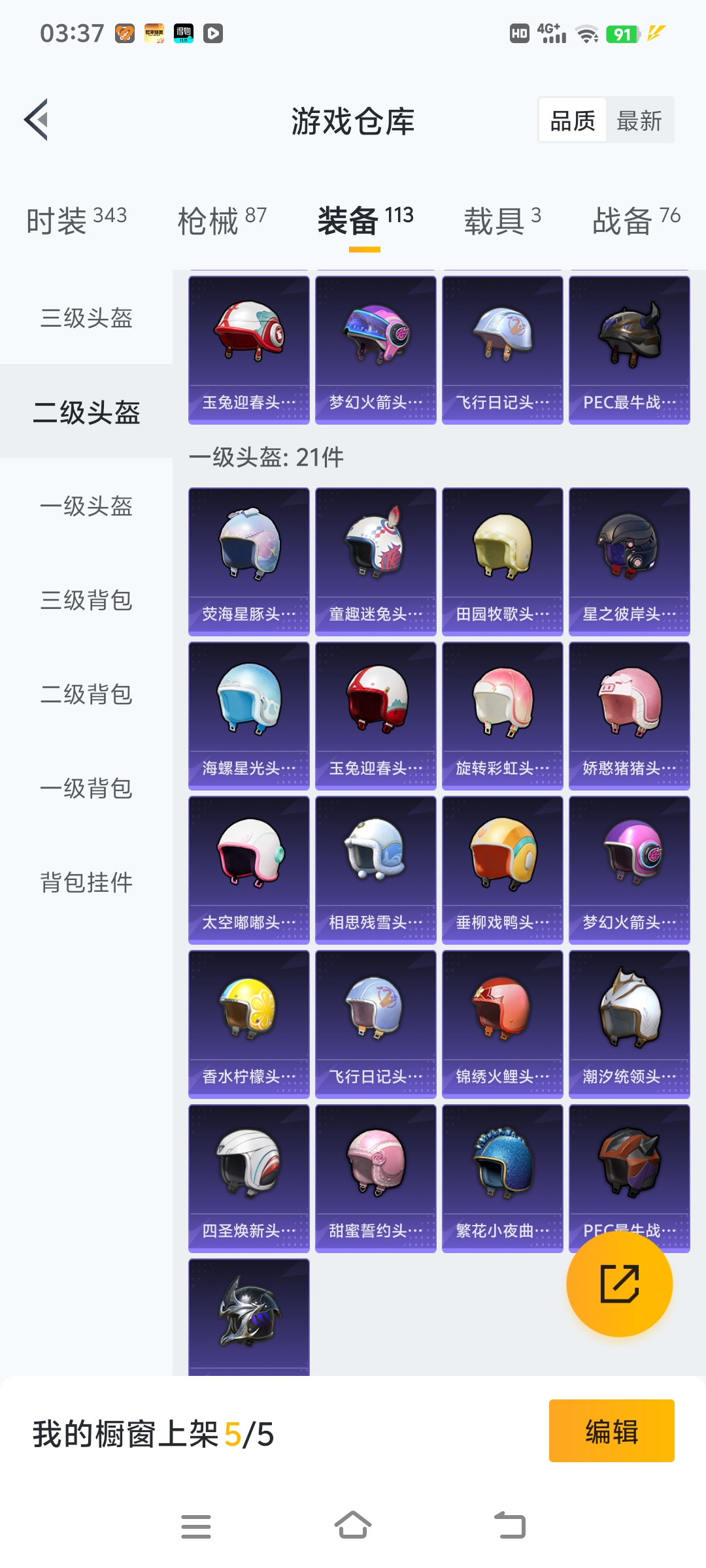View the 田园牧歌 helmet
Viewport: 706px width, 1568px height.
pyautogui.click(x=503, y=561)
